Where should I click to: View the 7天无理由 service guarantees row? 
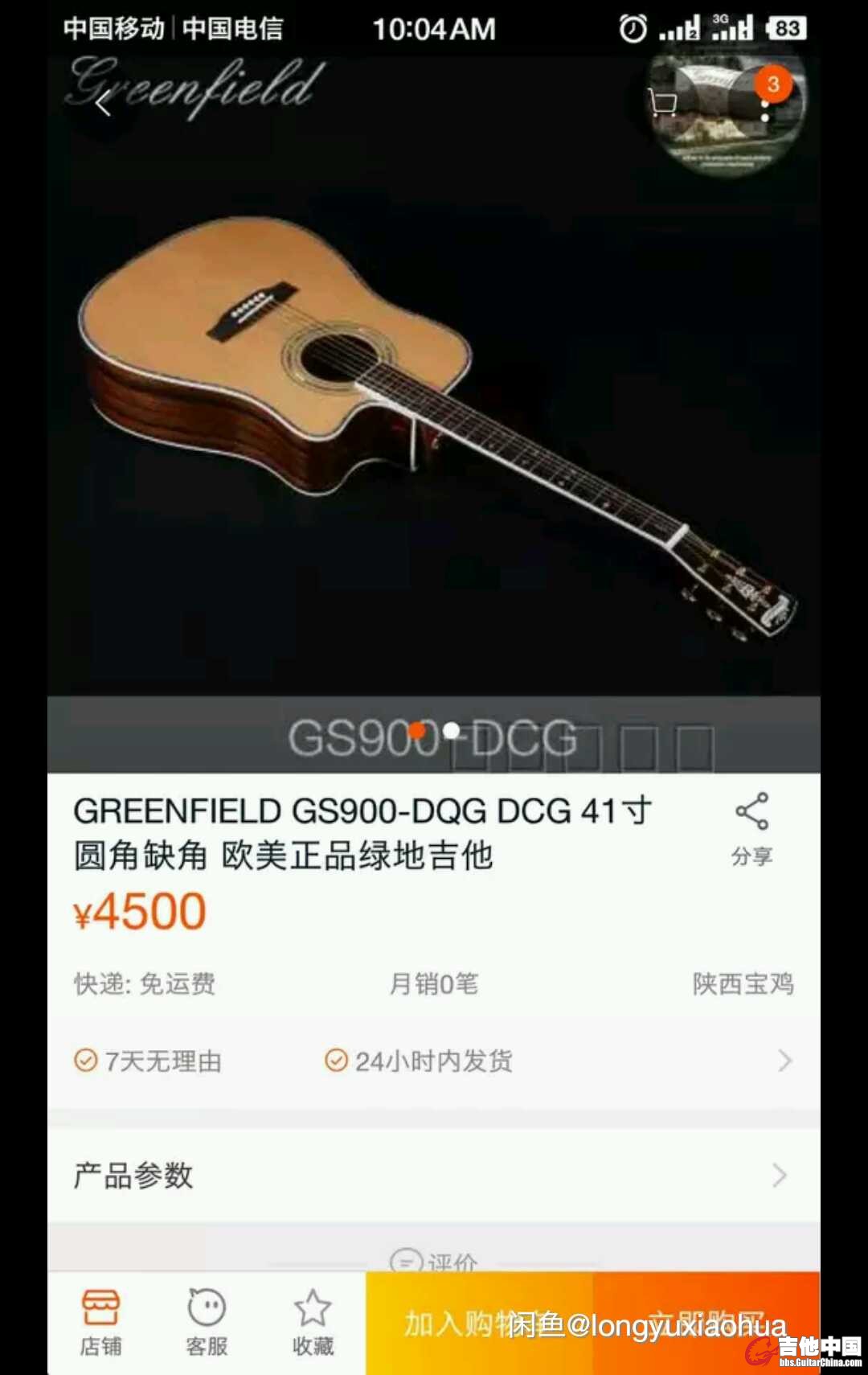(x=434, y=1061)
